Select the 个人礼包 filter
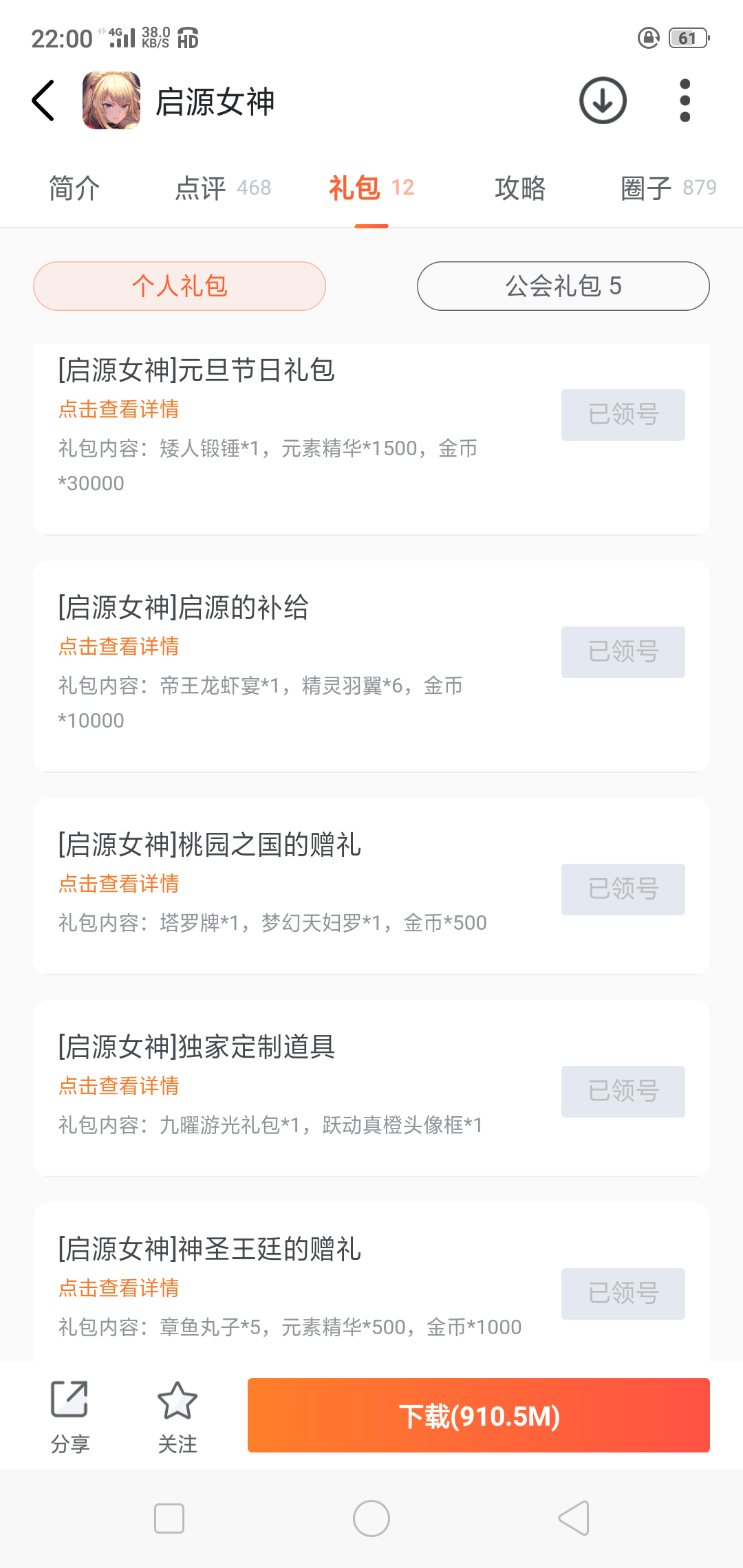This screenshot has width=743, height=1568. [180, 286]
